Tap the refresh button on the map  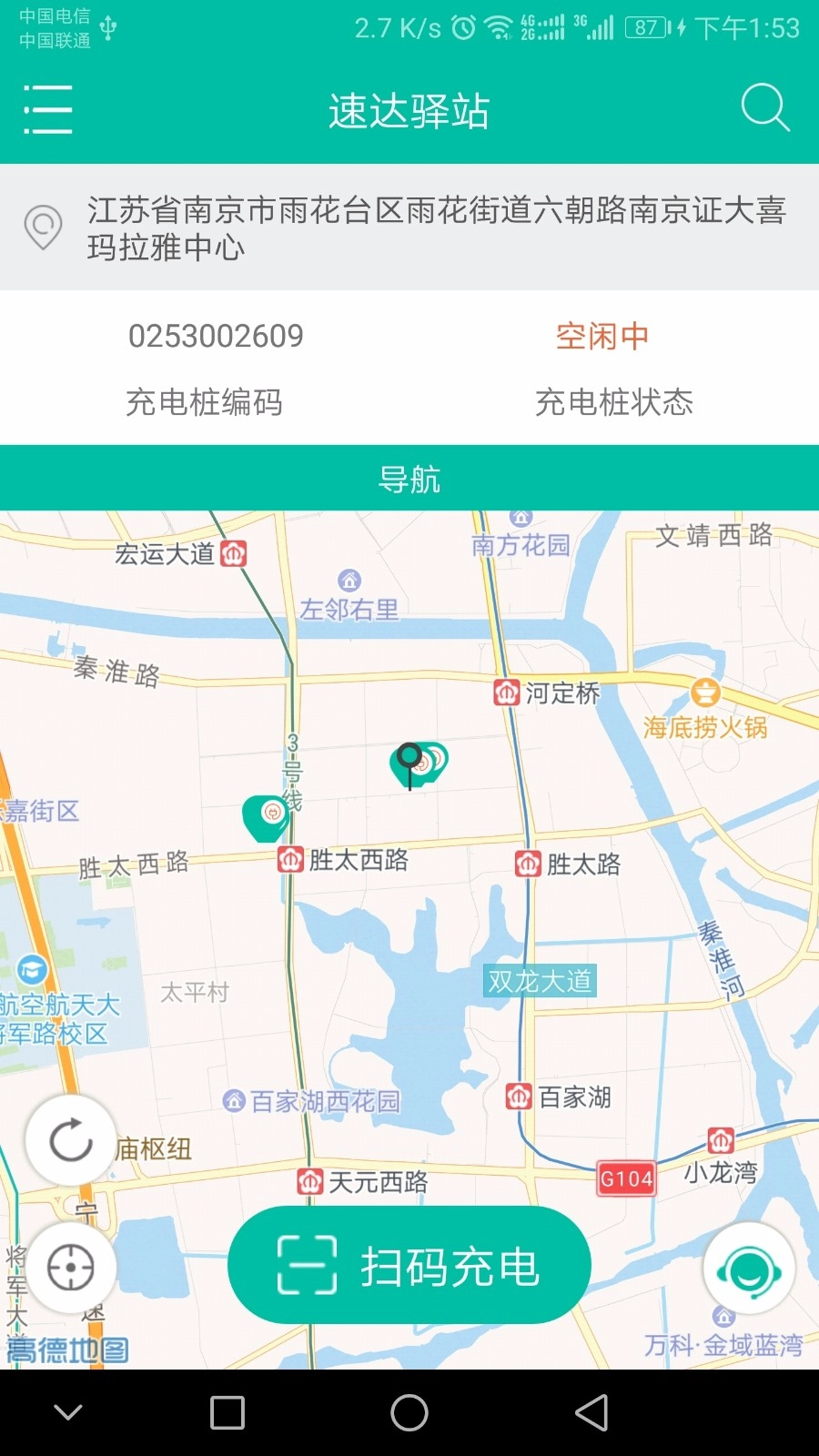[x=70, y=1139]
